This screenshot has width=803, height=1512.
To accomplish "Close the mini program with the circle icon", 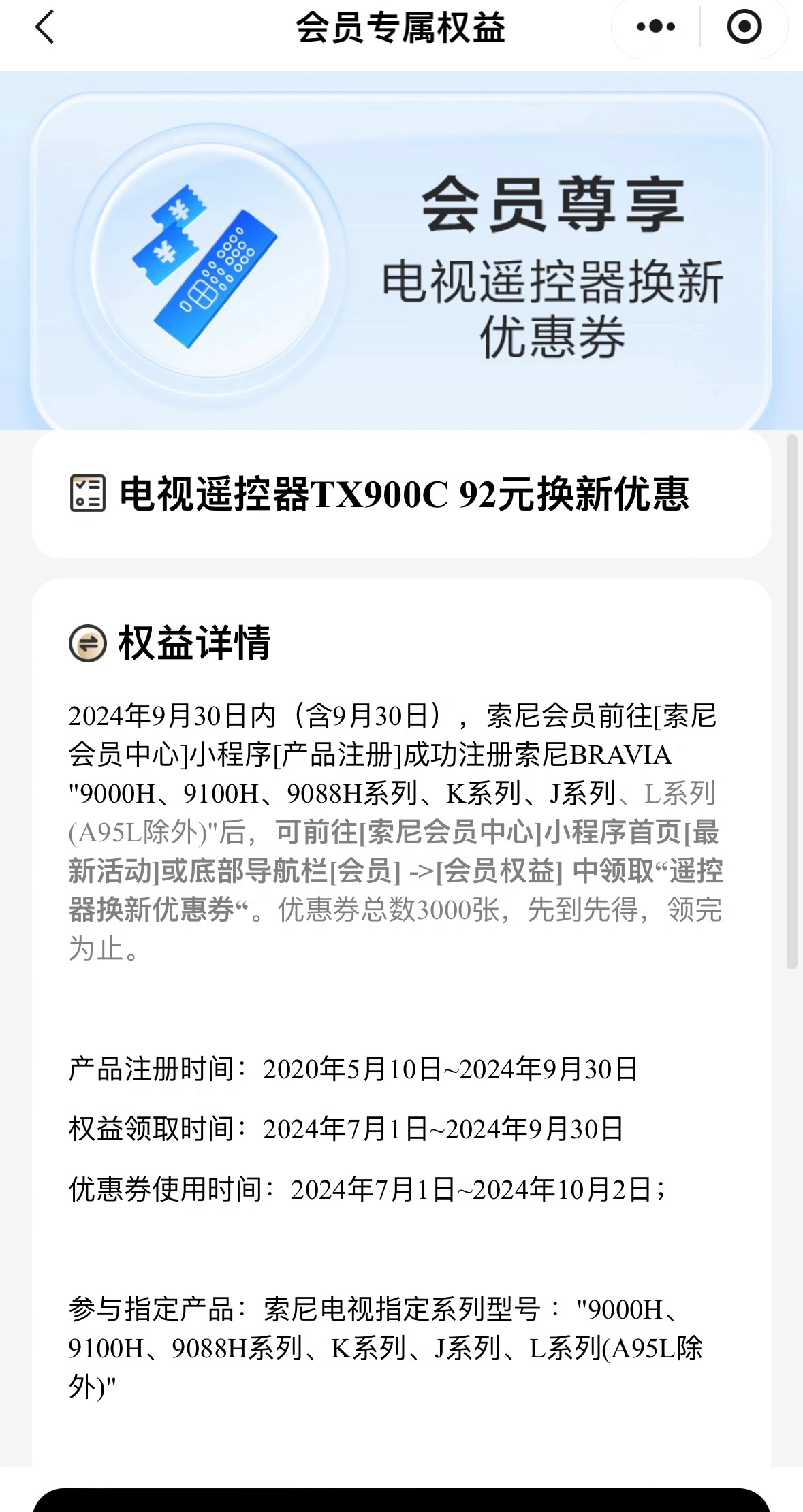I will [744, 27].
